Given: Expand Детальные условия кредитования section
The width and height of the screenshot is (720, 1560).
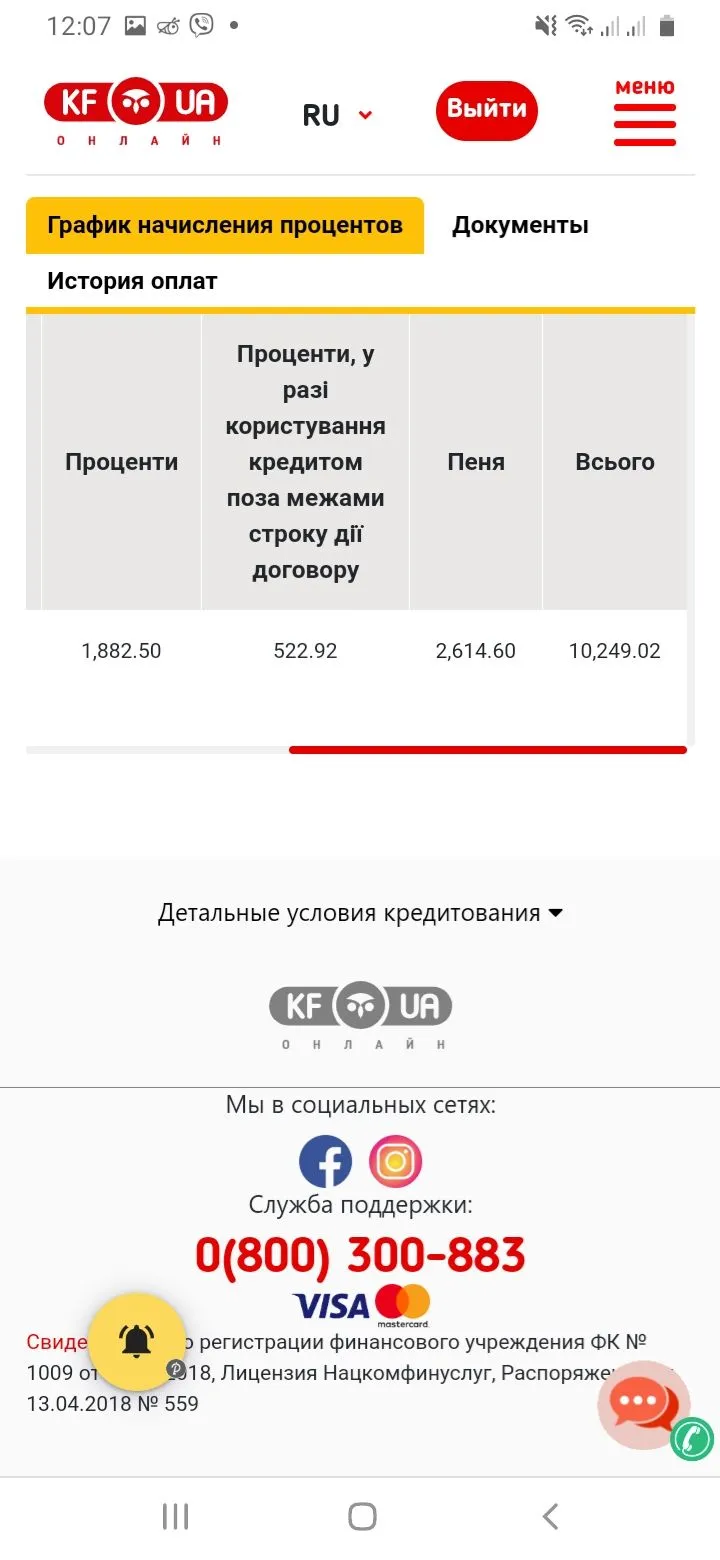Looking at the screenshot, I should [x=360, y=913].
